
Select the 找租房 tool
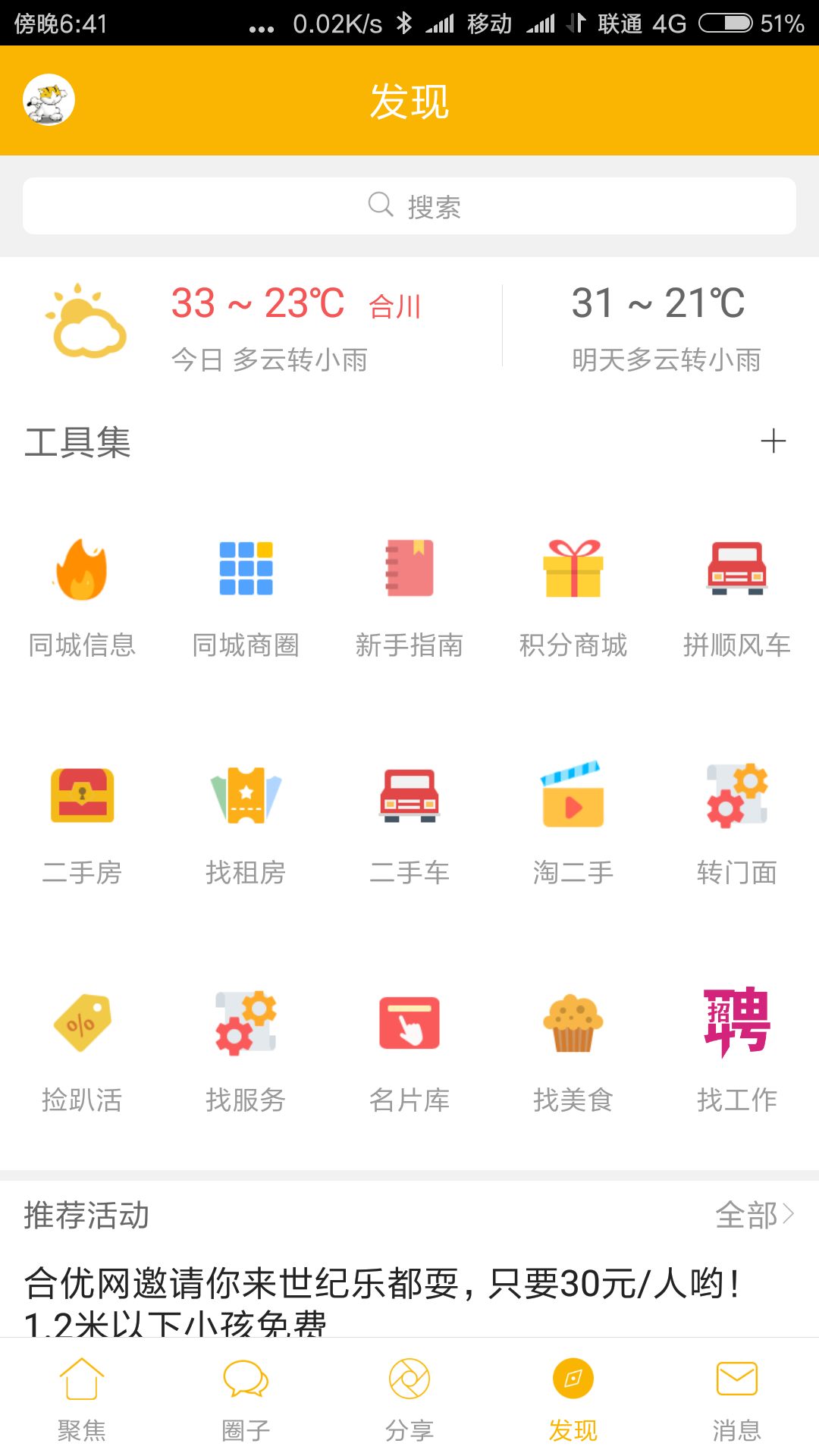(246, 824)
